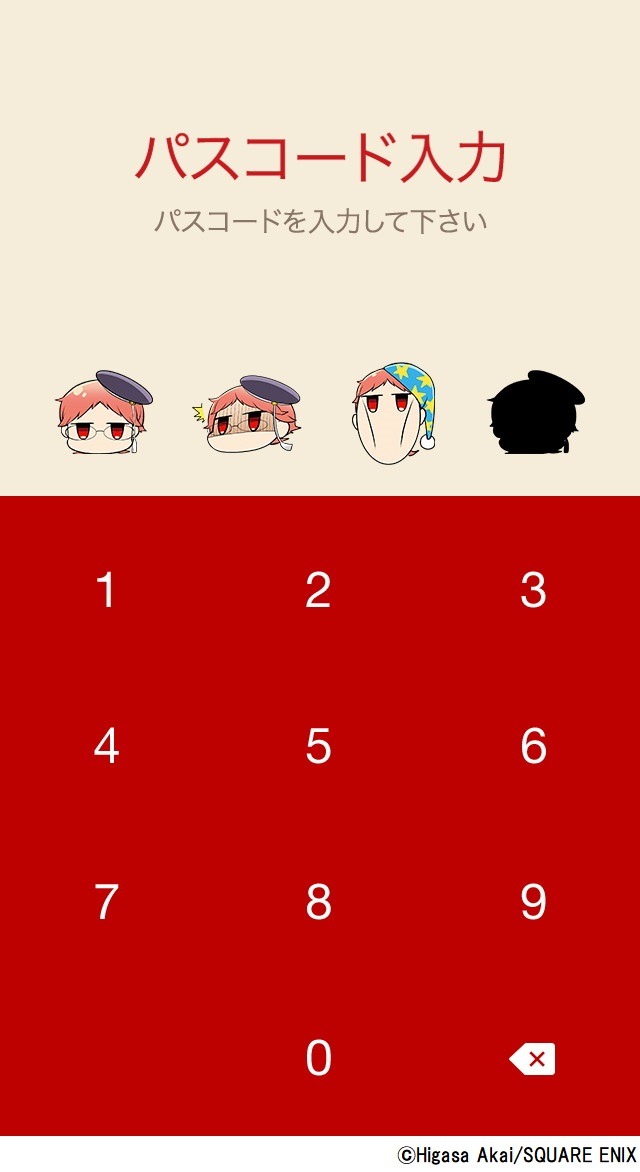The image size is (640, 1172).
Task: Select number 4 on the keypad
Action: point(106,747)
